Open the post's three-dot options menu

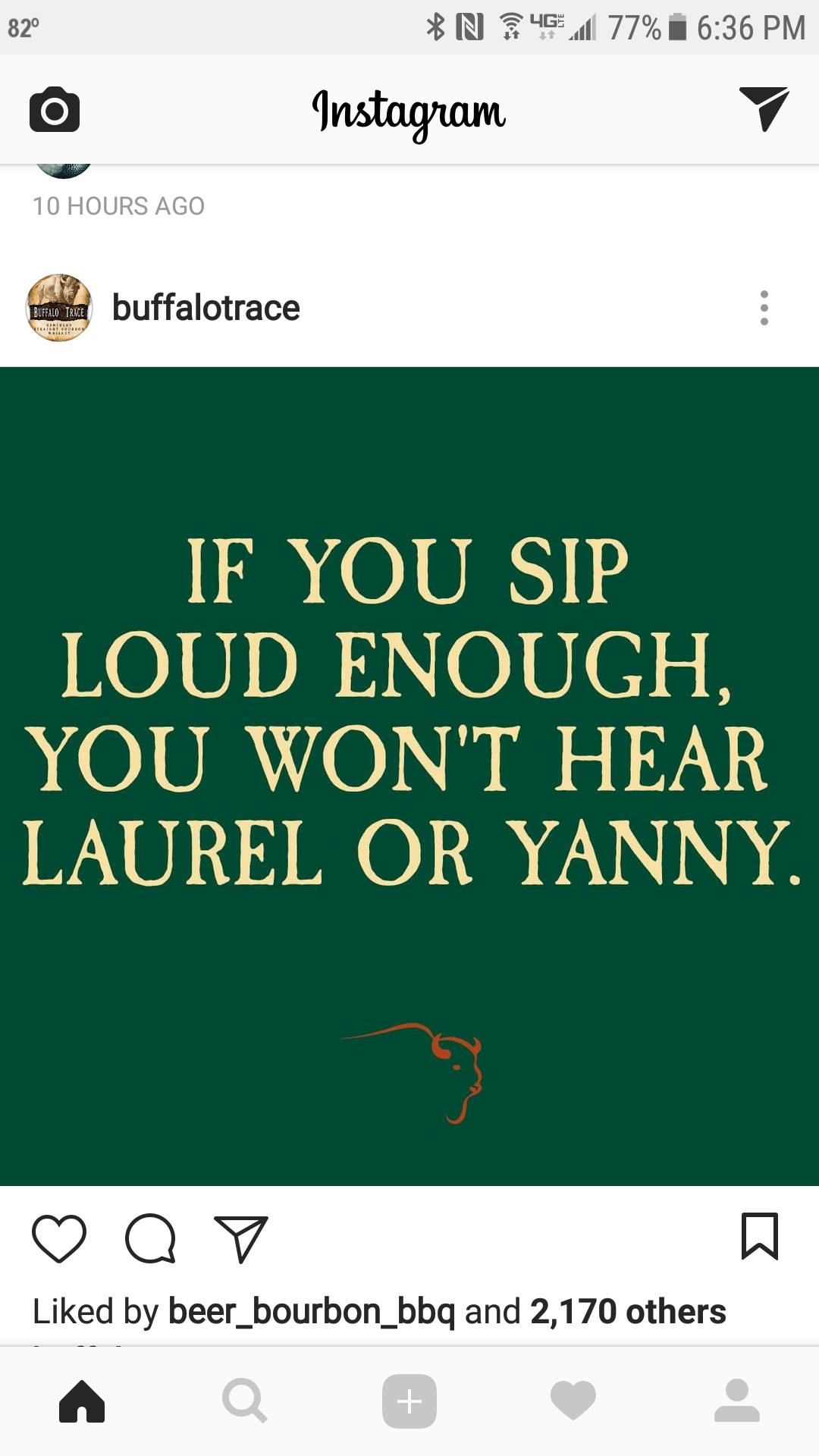click(x=764, y=308)
